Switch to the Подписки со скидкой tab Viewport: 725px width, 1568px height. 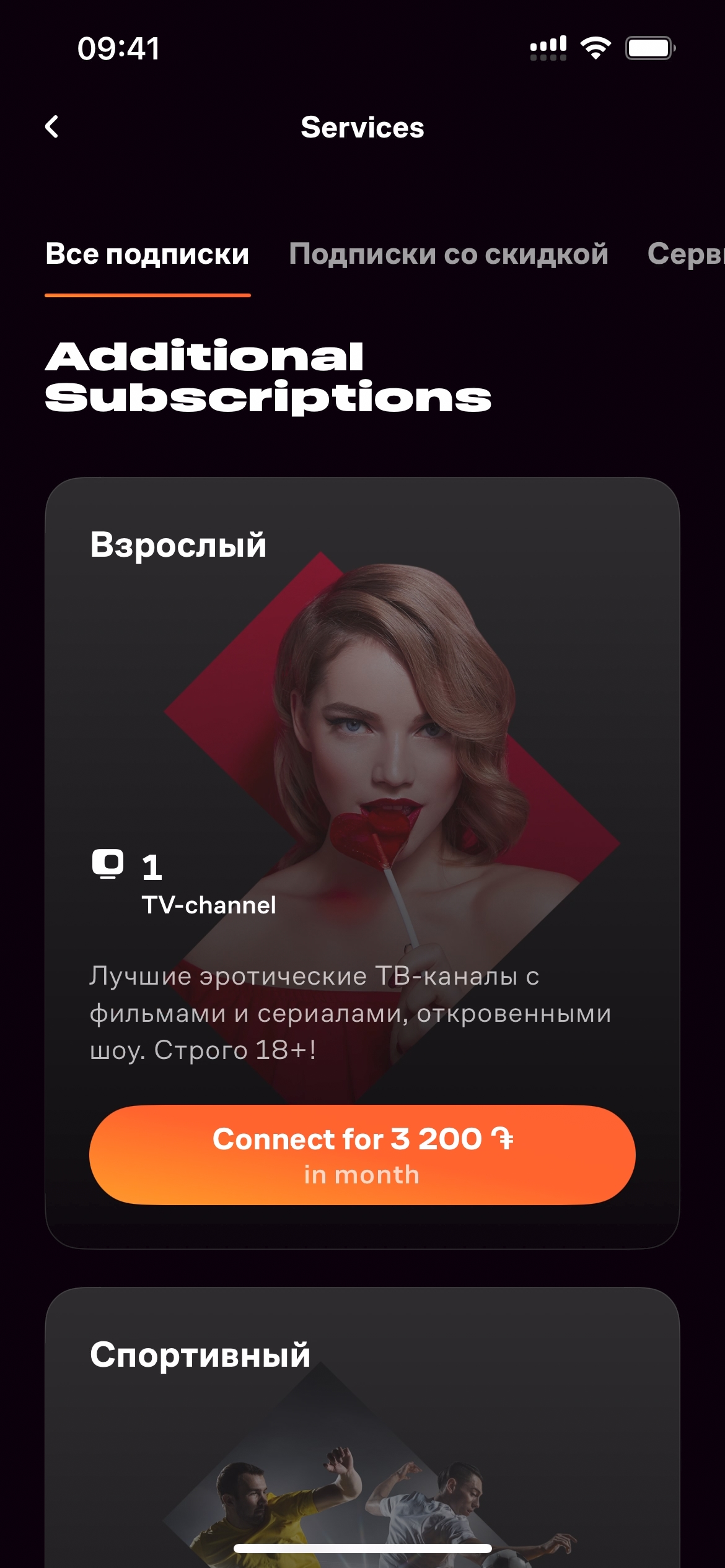click(x=448, y=255)
